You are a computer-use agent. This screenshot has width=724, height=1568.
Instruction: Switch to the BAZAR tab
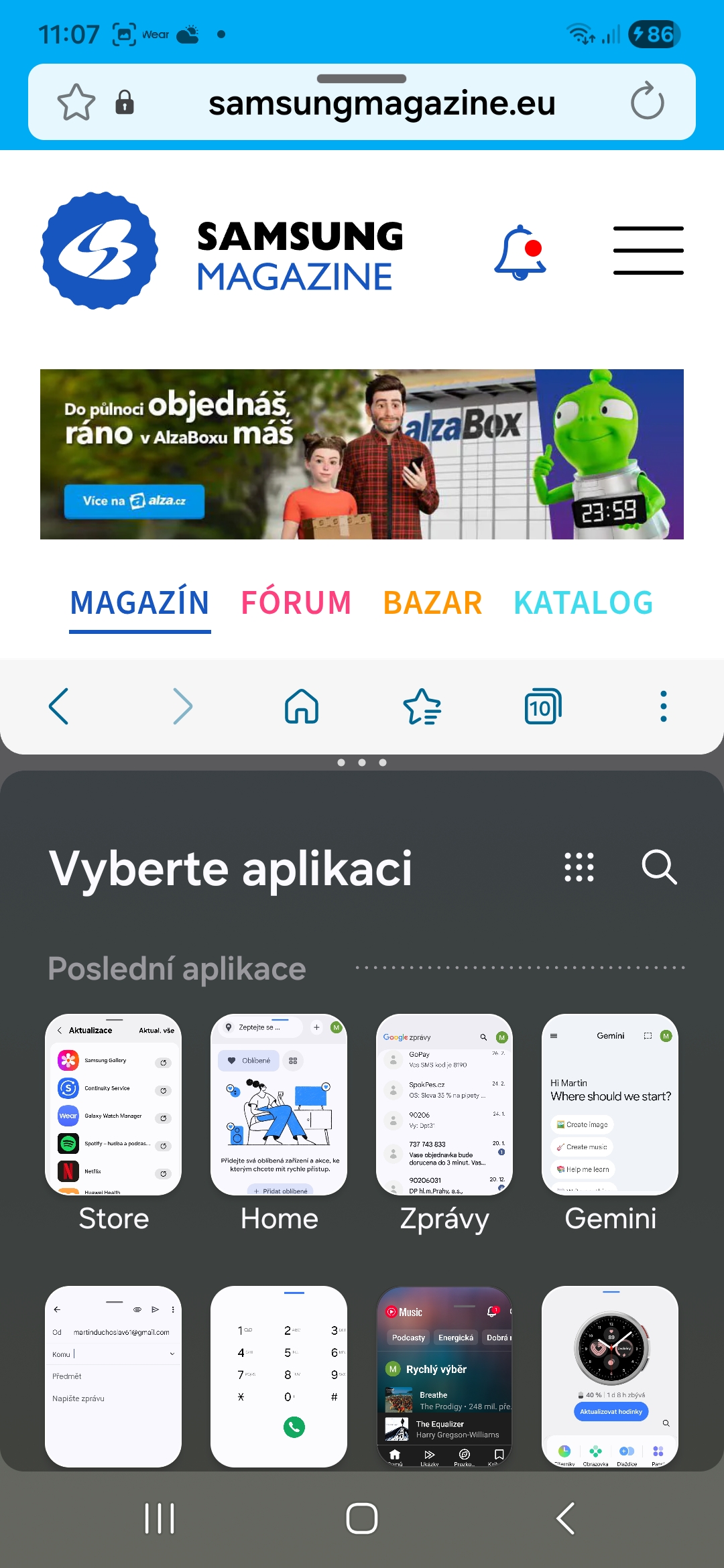(432, 602)
